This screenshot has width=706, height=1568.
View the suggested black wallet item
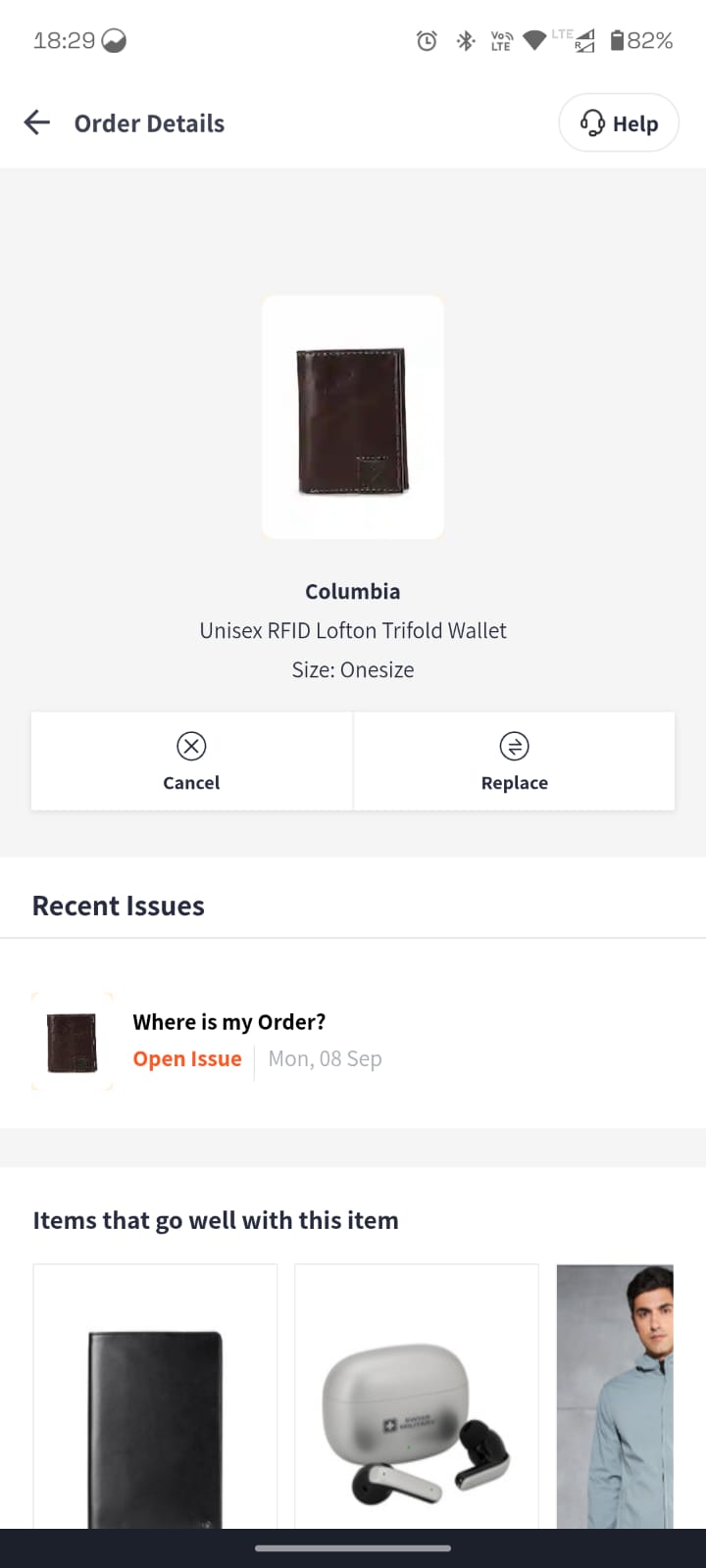coord(155,1401)
